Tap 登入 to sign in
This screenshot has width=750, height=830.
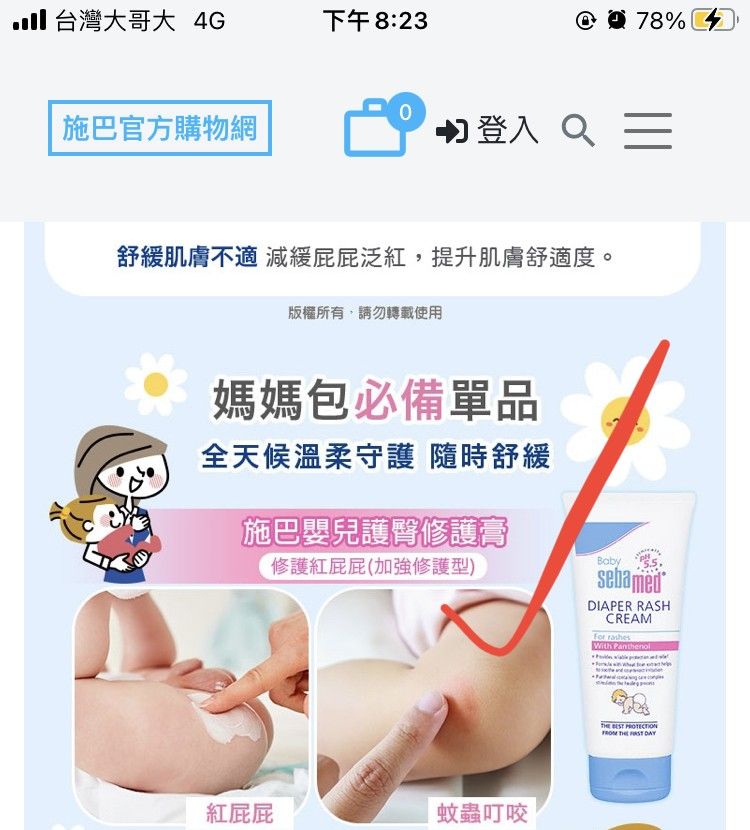pos(488,130)
